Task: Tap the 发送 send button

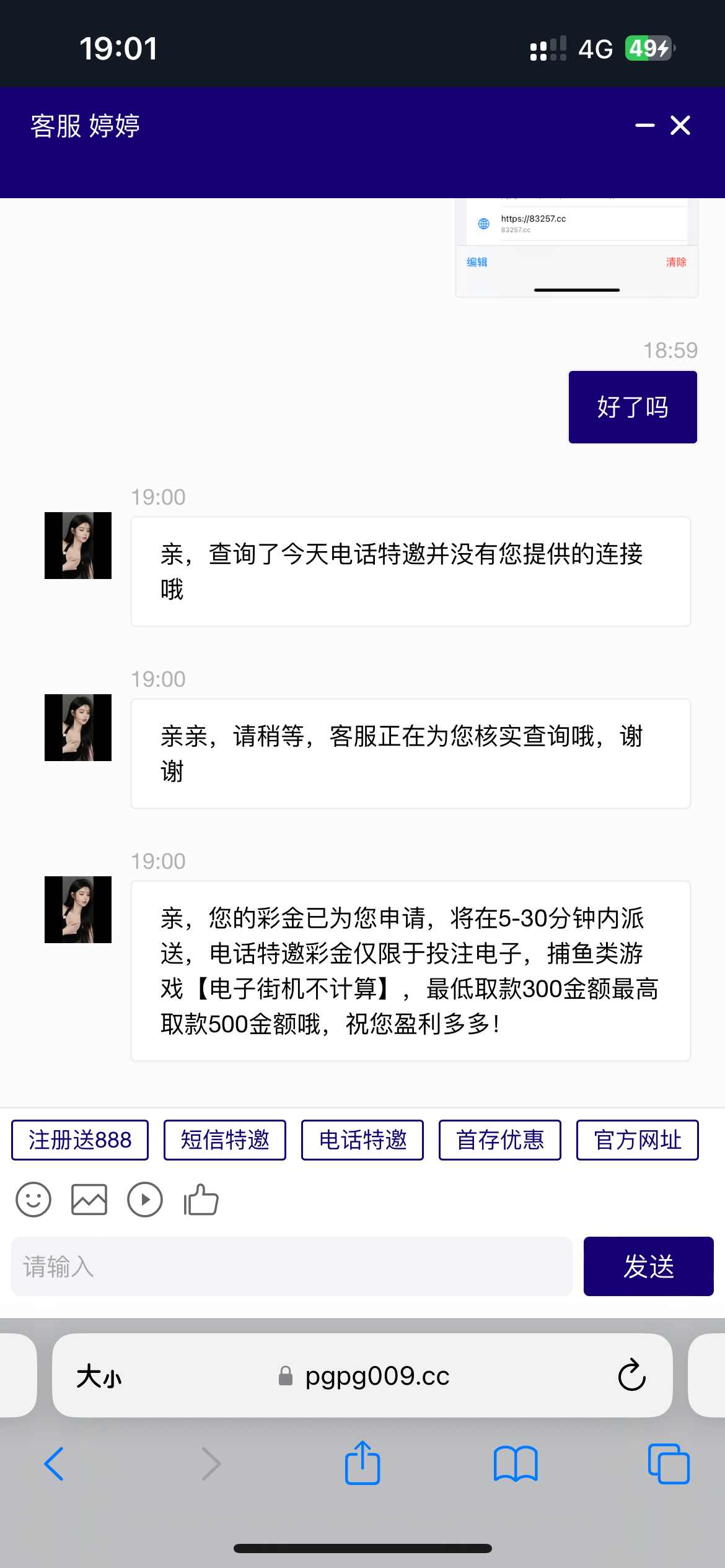Action: [x=648, y=1266]
